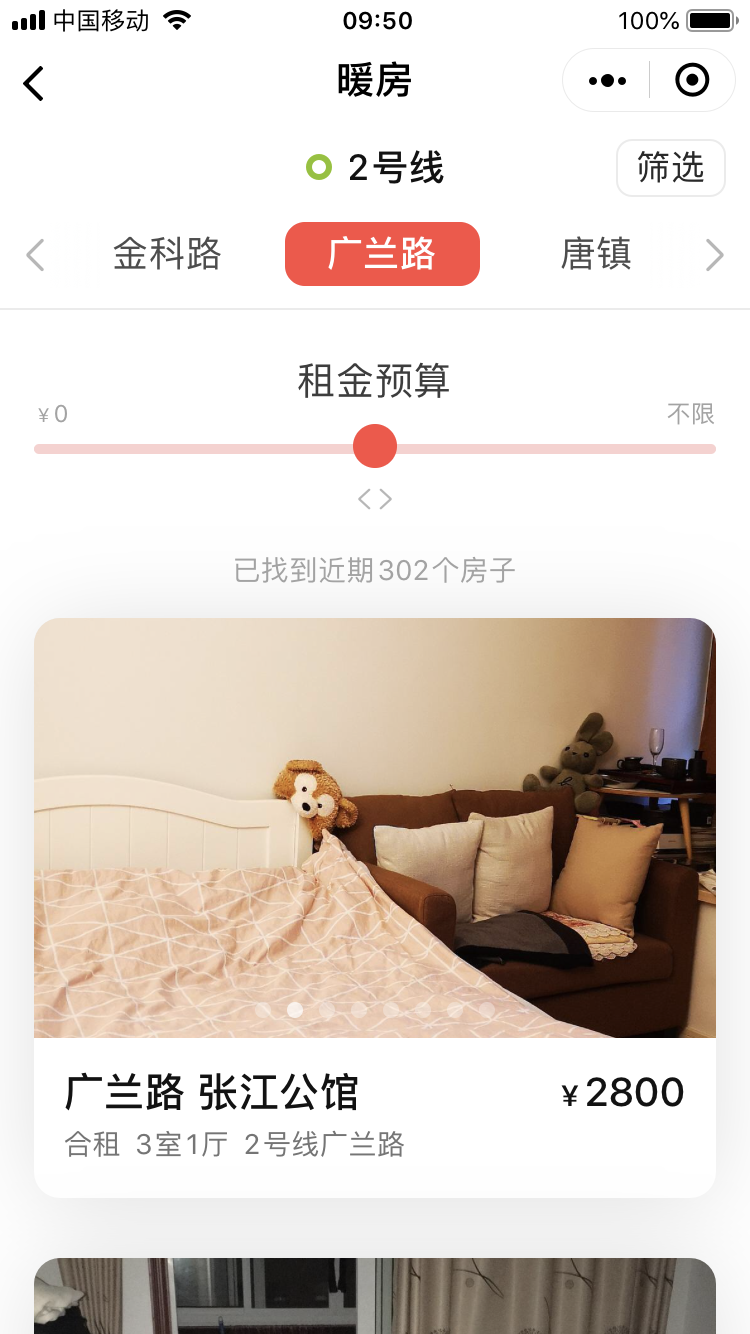Show previous stations with the left chevron
The image size is (750, 1334).
35,255
